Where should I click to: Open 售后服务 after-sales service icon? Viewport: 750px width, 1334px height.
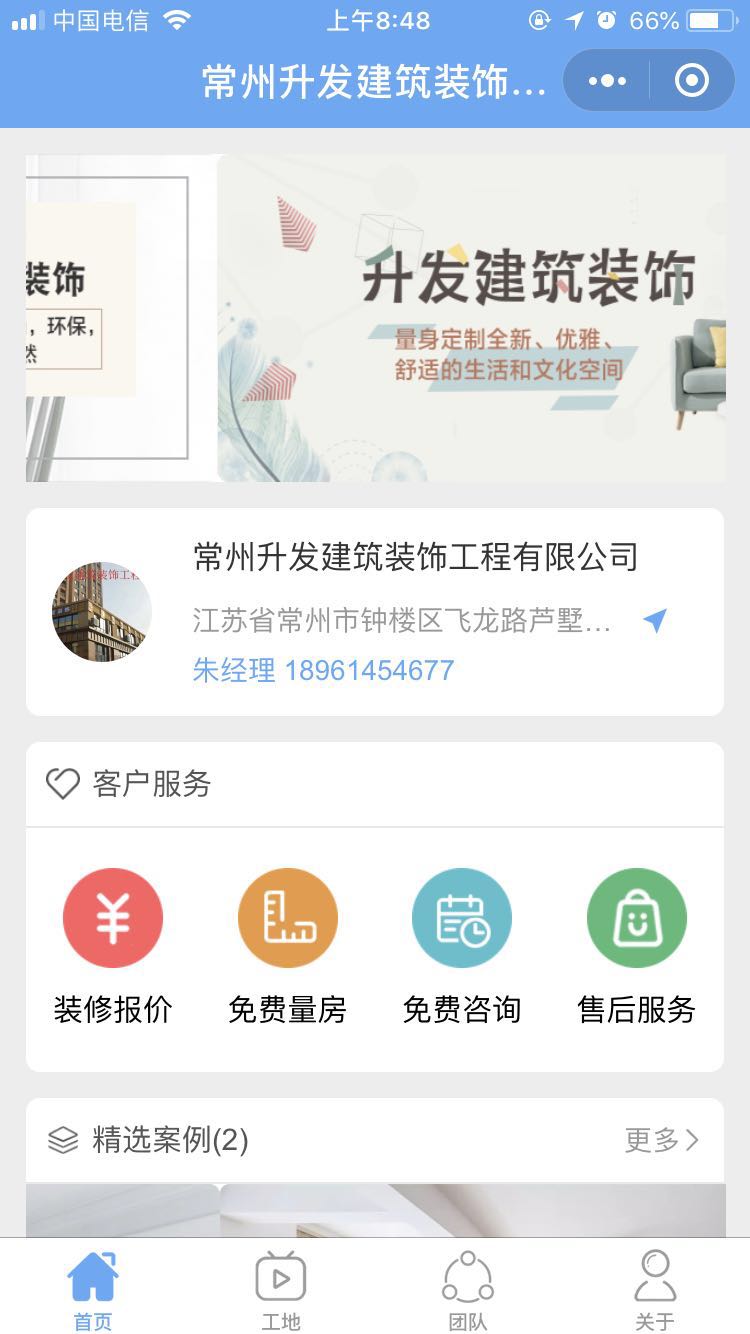coord(636,916)
